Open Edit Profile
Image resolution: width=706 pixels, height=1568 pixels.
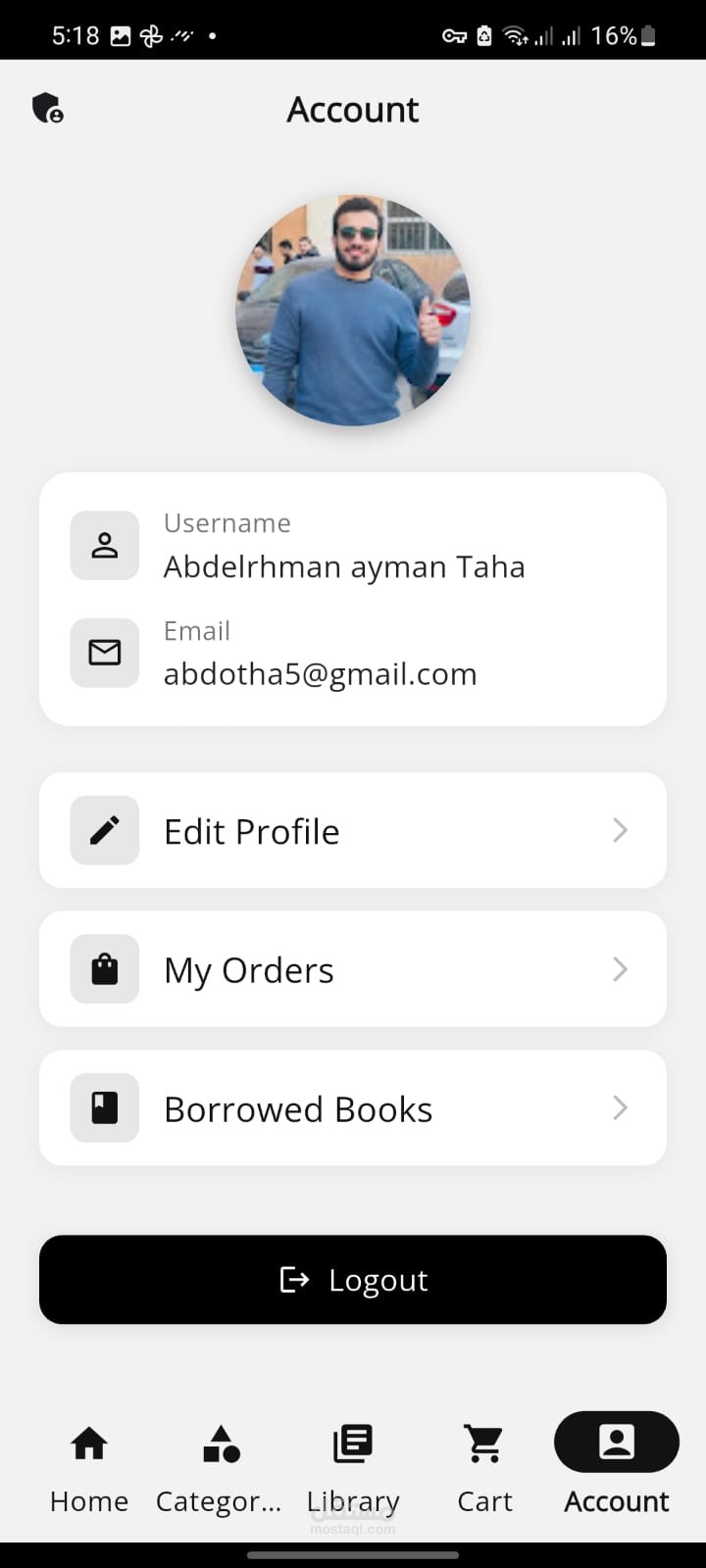pyautogui.click(x=353, y=830)
